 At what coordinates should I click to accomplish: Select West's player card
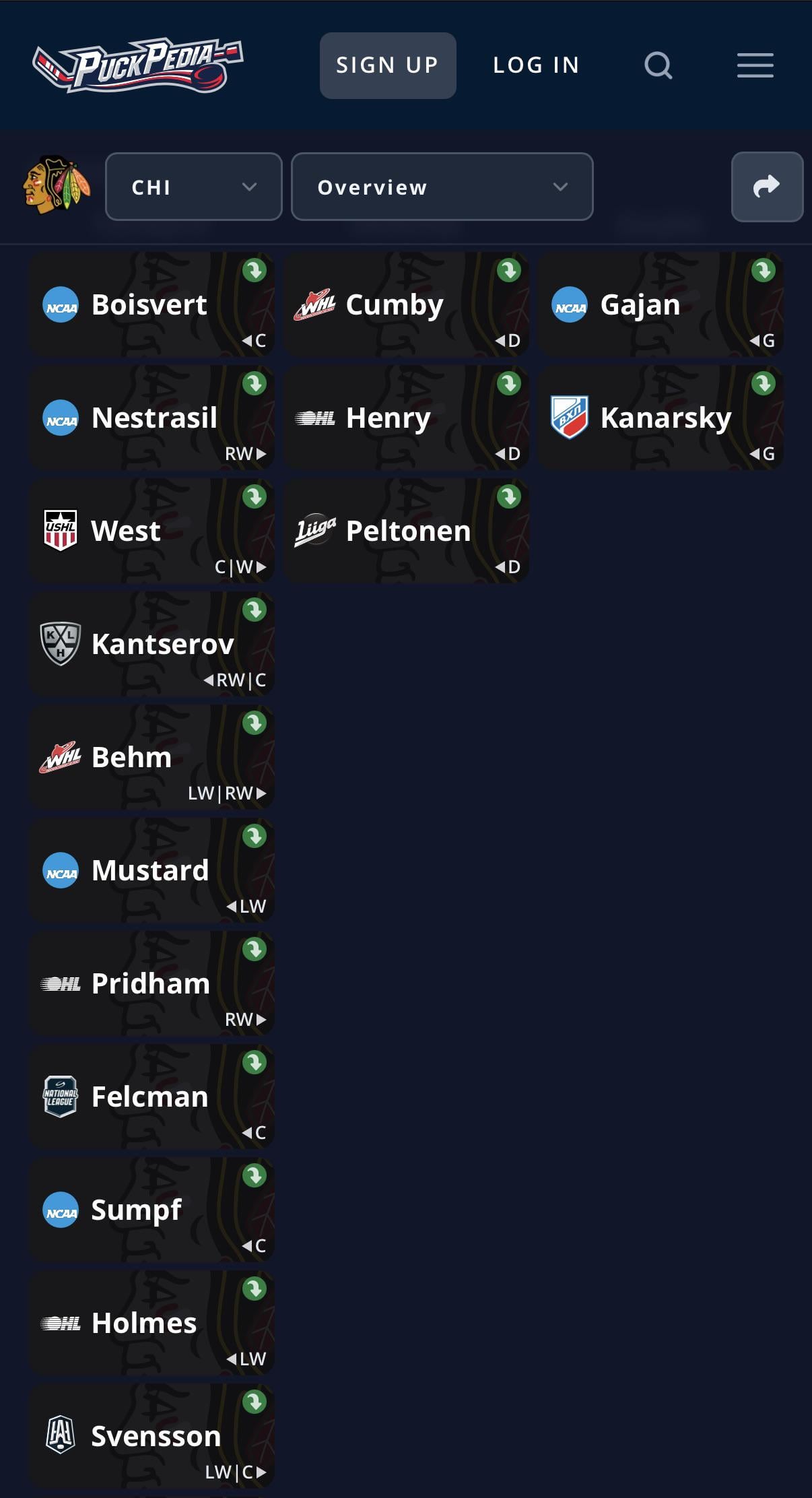[151, 531]
